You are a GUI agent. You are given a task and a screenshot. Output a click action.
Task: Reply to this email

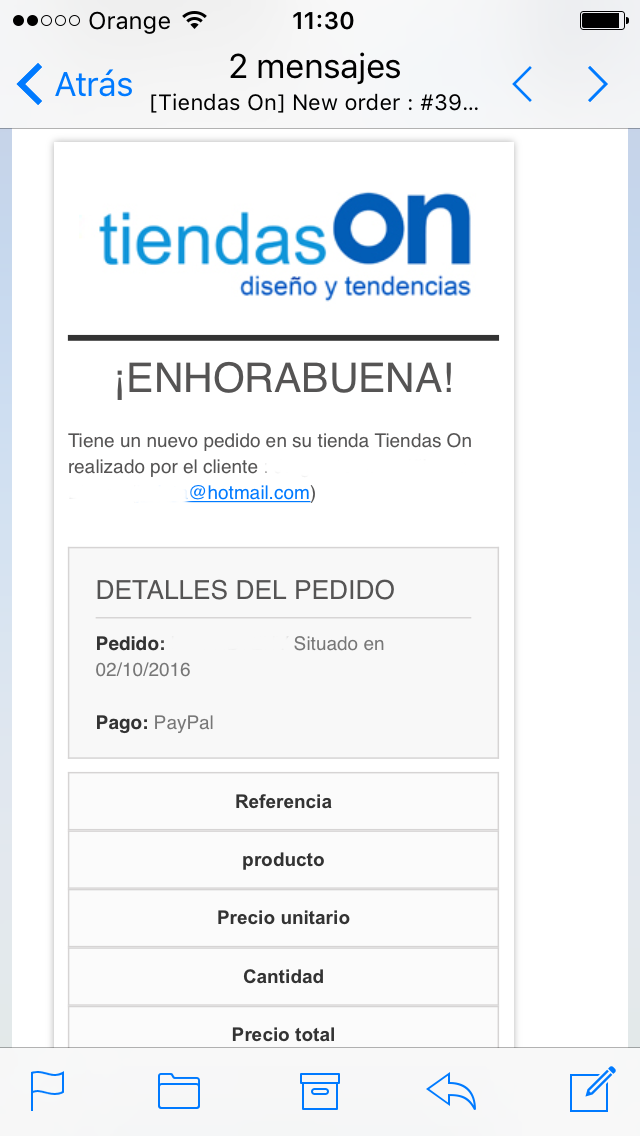(x=450, y=1090)
